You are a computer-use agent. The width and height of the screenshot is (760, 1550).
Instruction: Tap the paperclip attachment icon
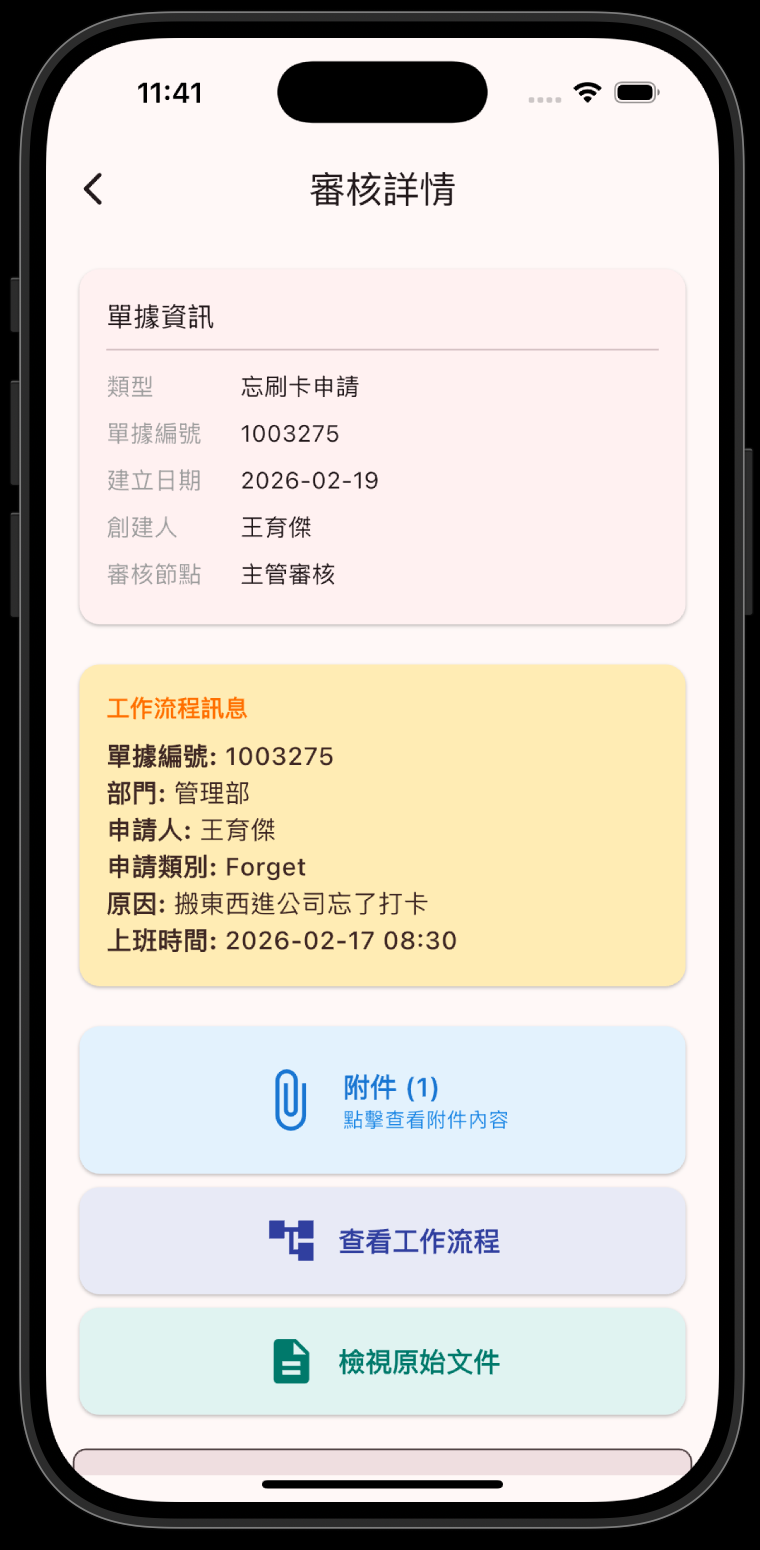coord(289,1098)
